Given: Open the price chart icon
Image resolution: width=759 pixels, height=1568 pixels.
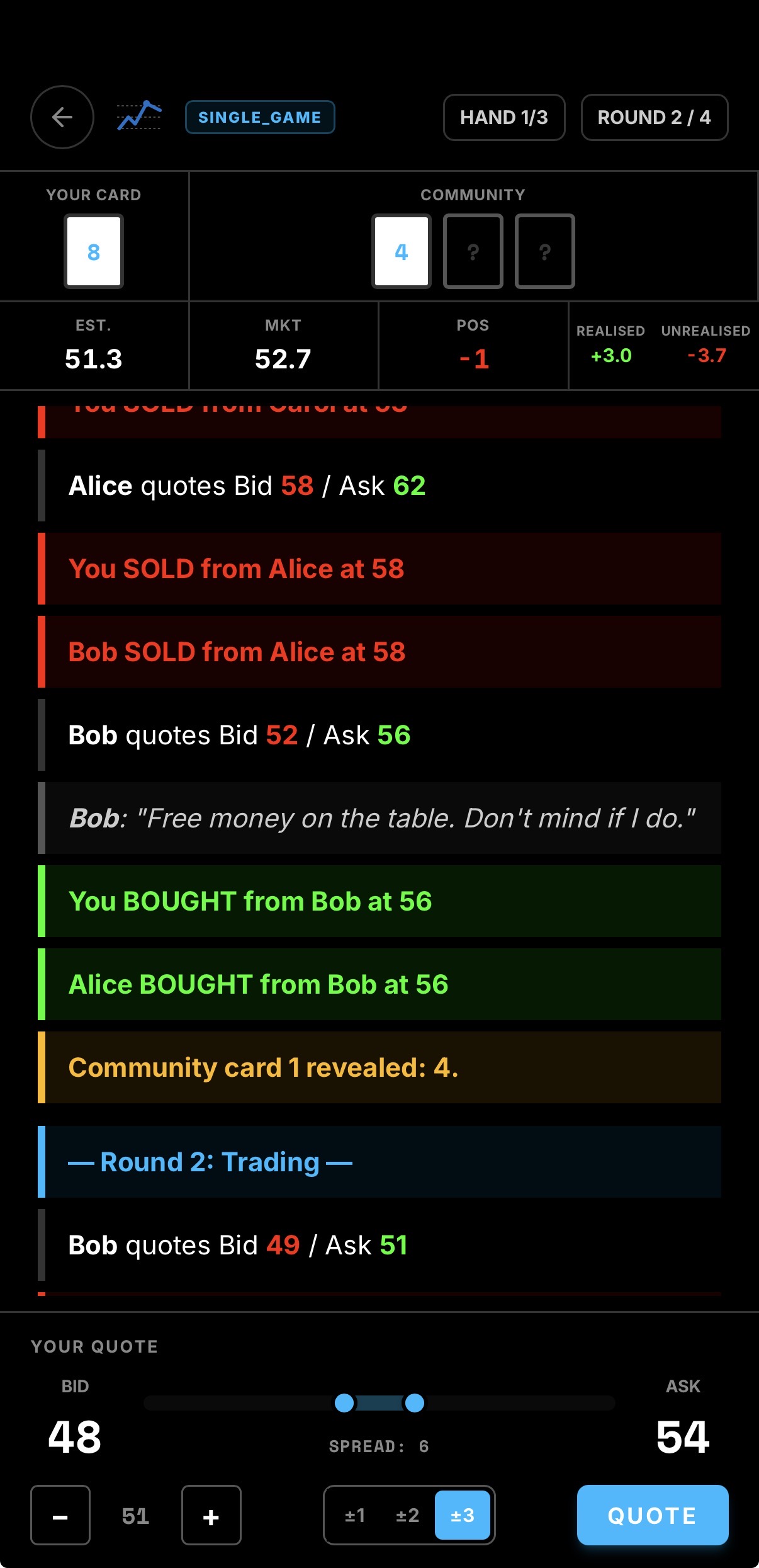Looking at the screenshot, I should [x=139, y=116].
